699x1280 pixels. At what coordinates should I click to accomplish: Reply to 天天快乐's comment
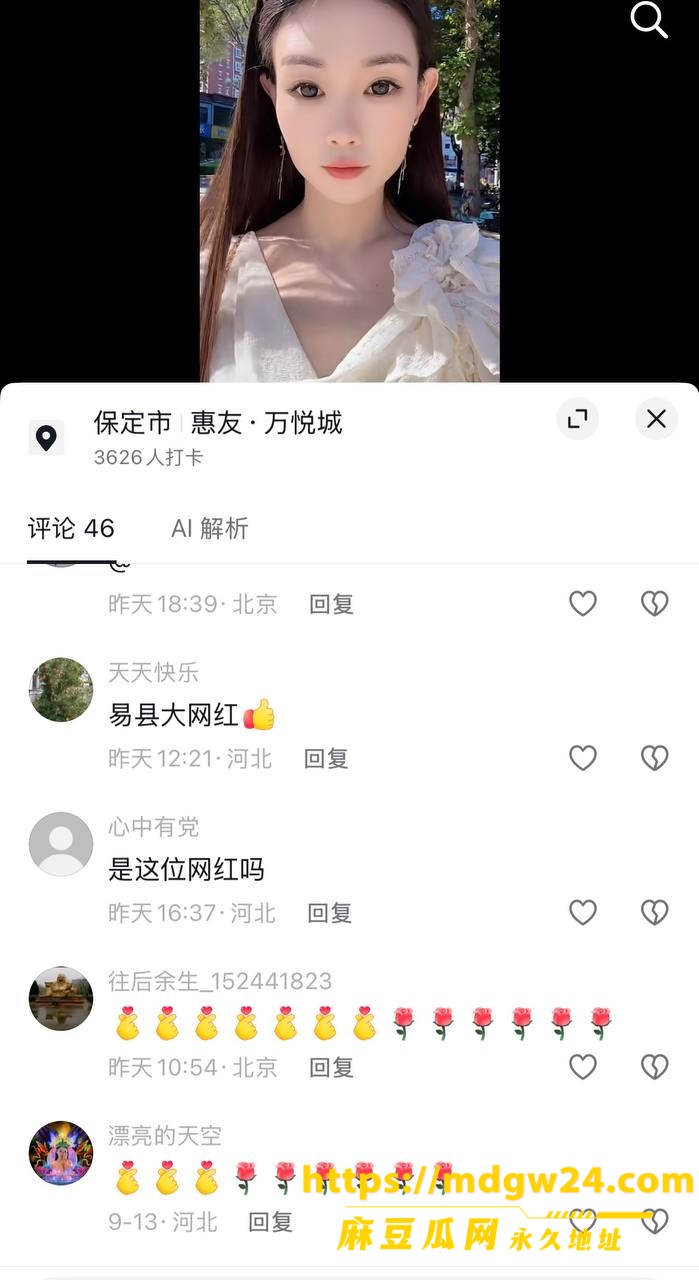click(326, 759)
